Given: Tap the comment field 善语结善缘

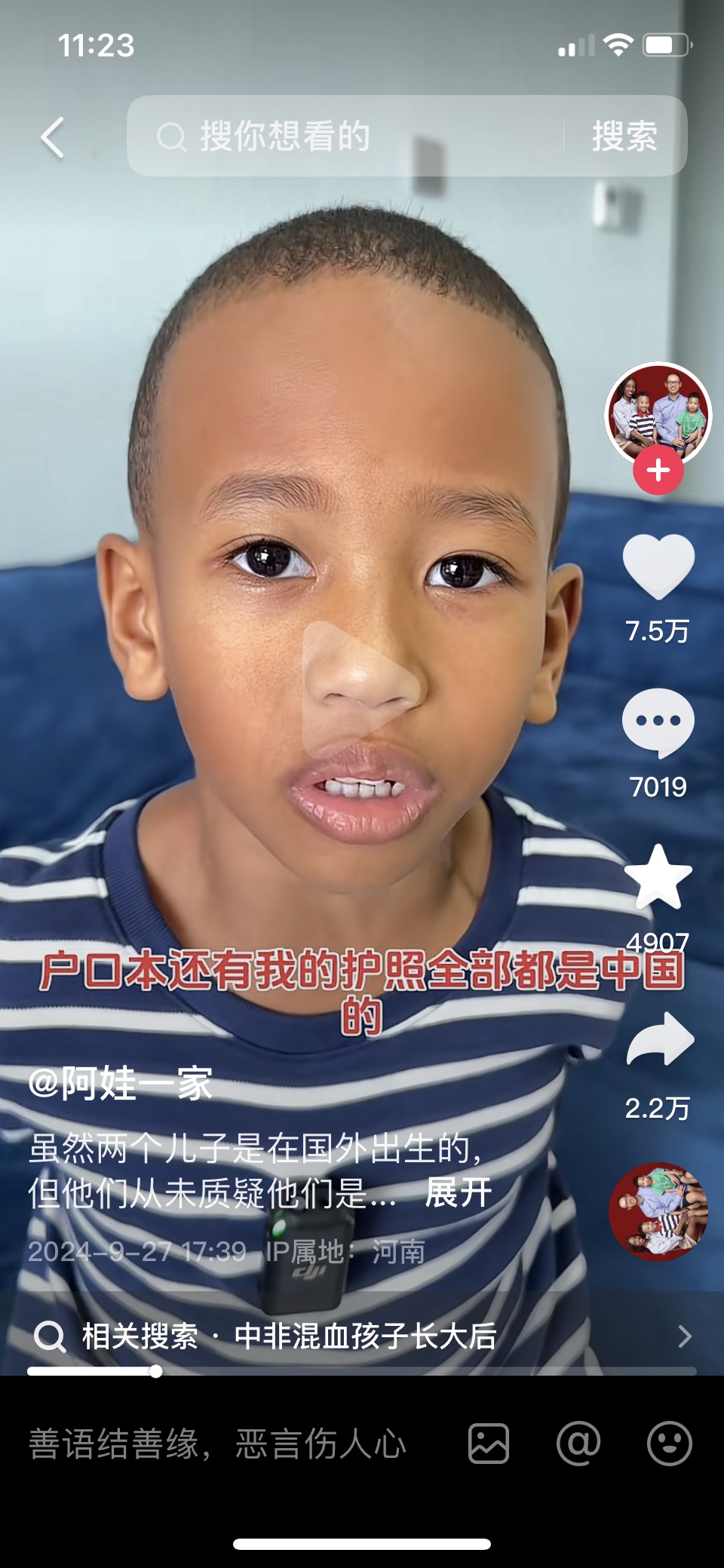Looking at the screenshot, I should click(219, 1444).
